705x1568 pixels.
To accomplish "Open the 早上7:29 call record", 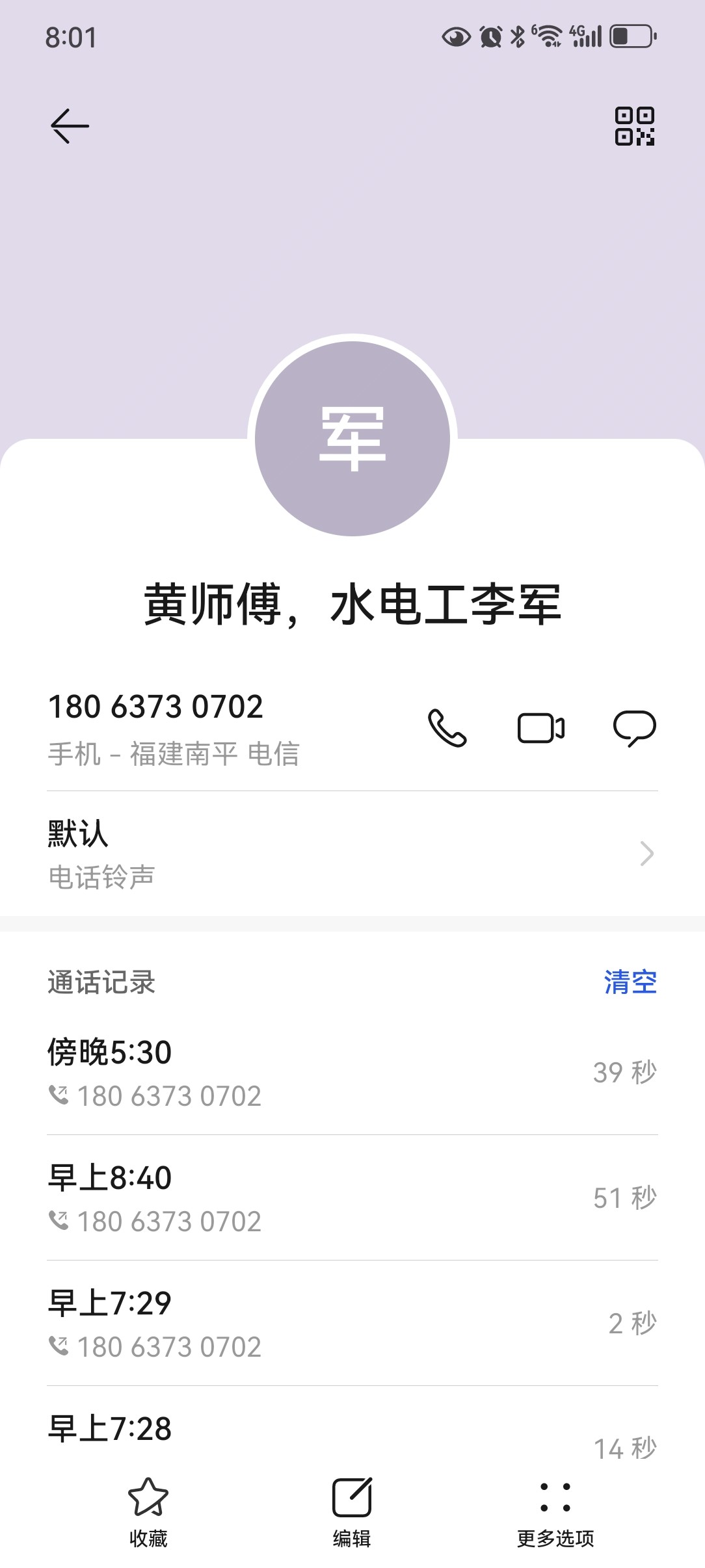I will (x=352, y=1324).
